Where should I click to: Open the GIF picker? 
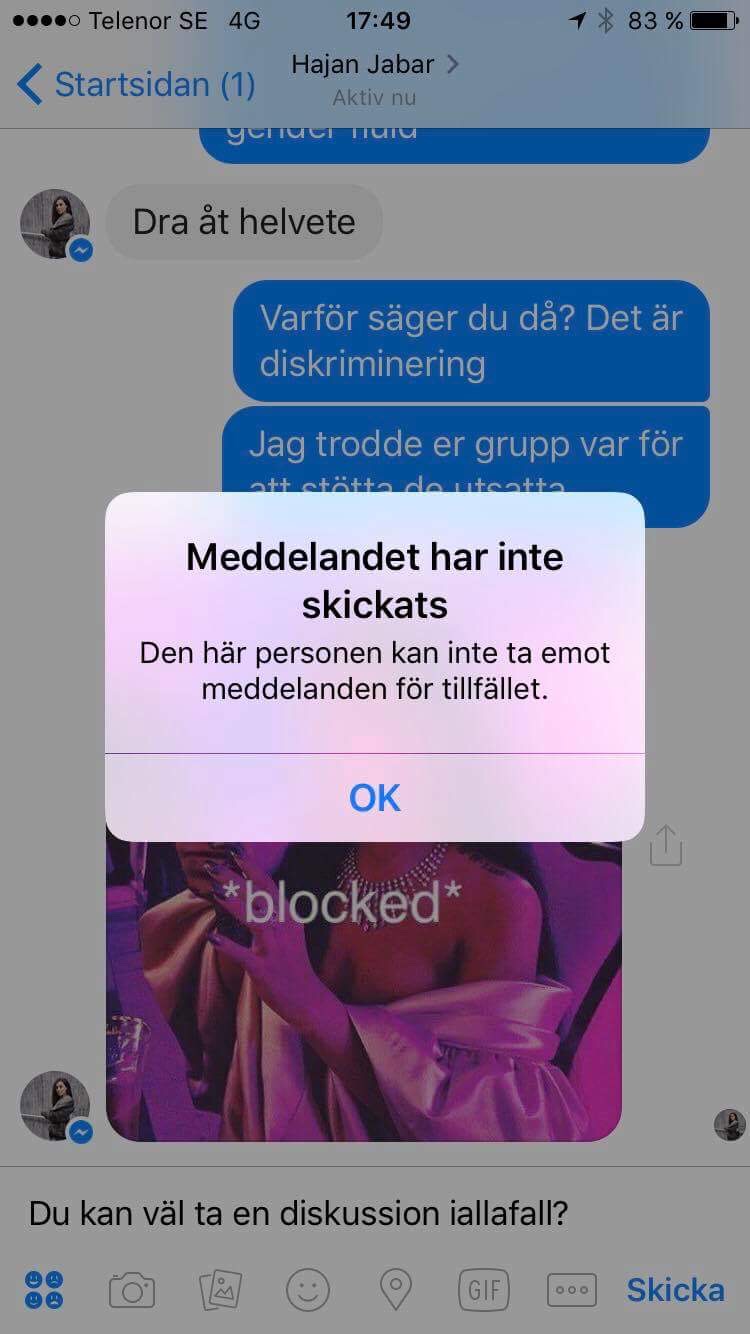pos(483,1290)
